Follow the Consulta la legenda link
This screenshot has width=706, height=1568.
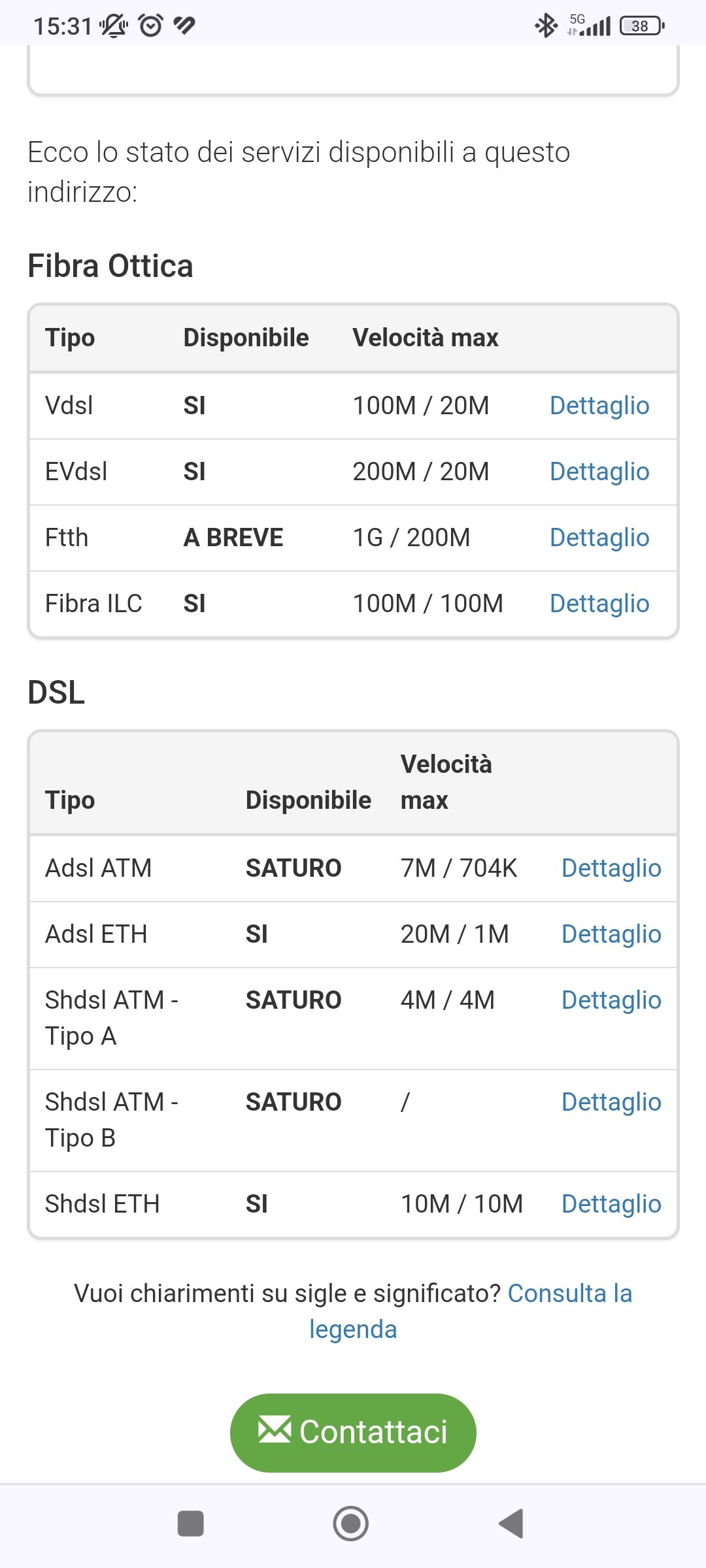point(569,1294)
